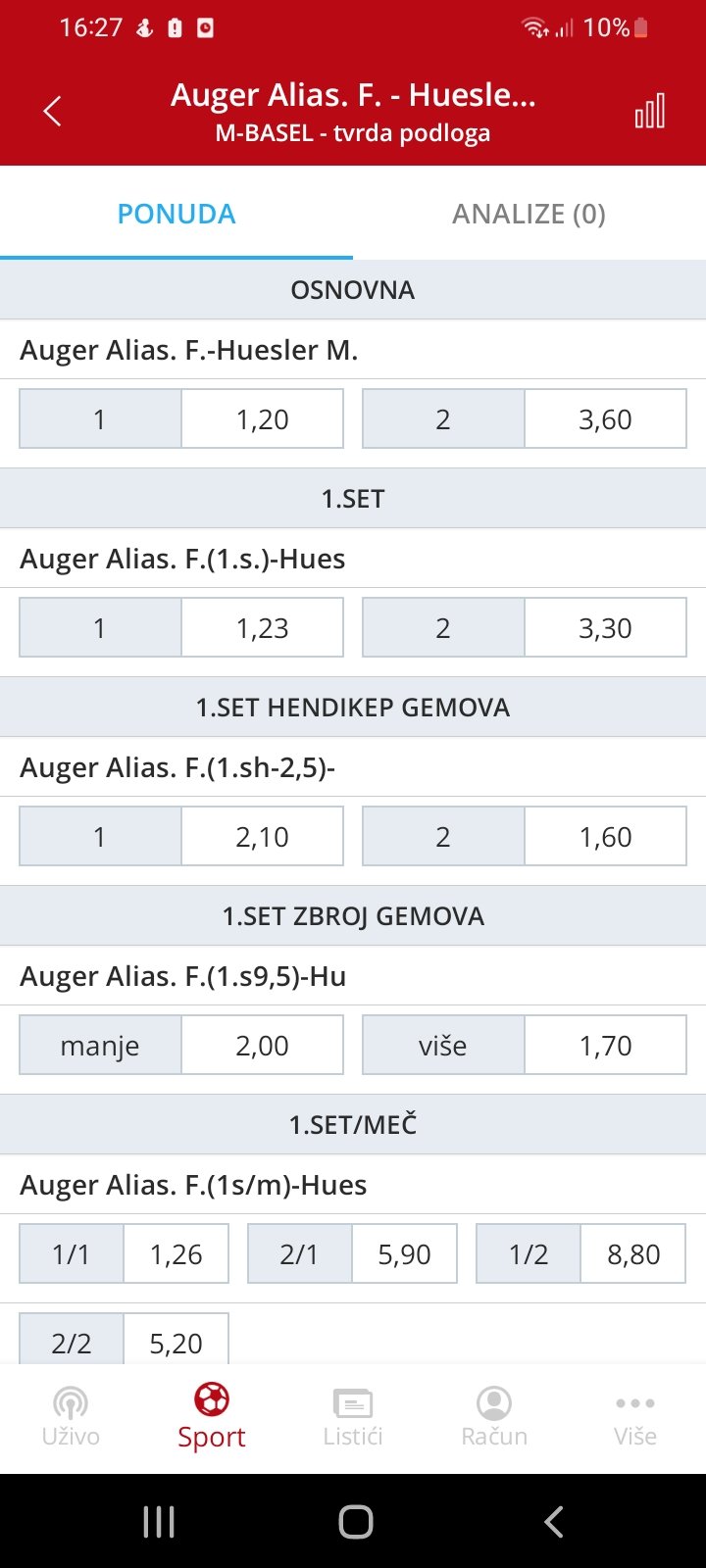Open the Više menu

click(635, 1417)
